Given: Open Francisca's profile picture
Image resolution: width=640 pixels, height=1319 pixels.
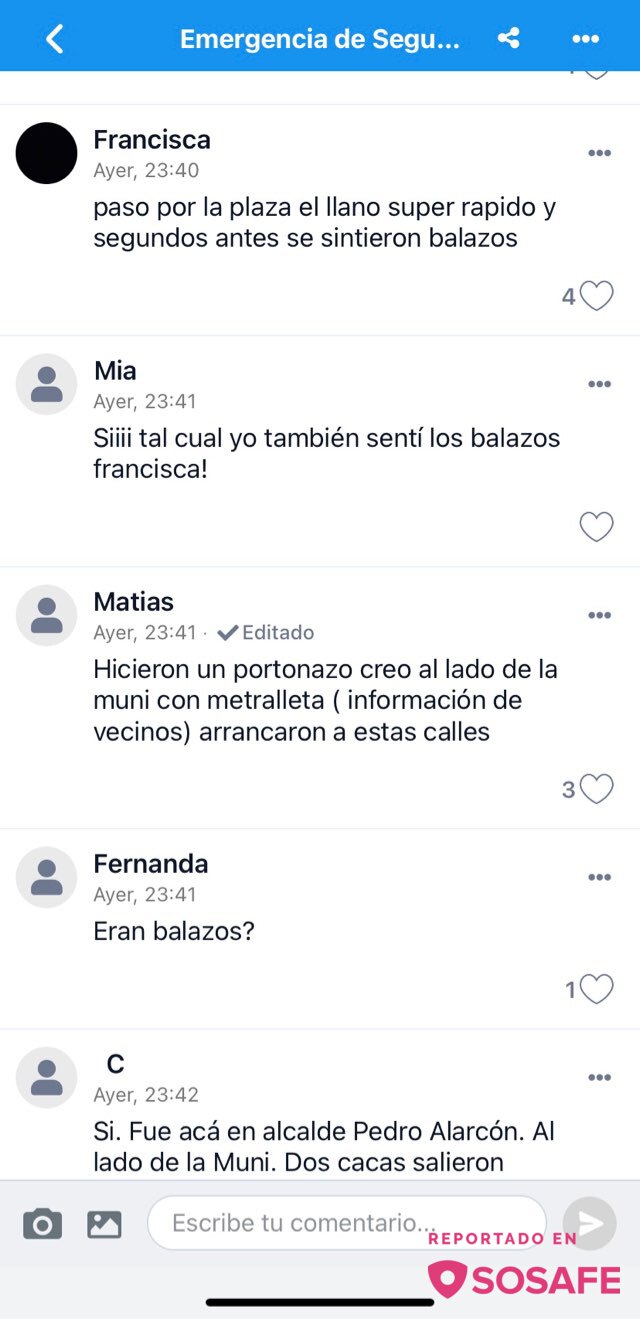Looking at the screenshot, I should pyautogui.click(x=47, y=153).
